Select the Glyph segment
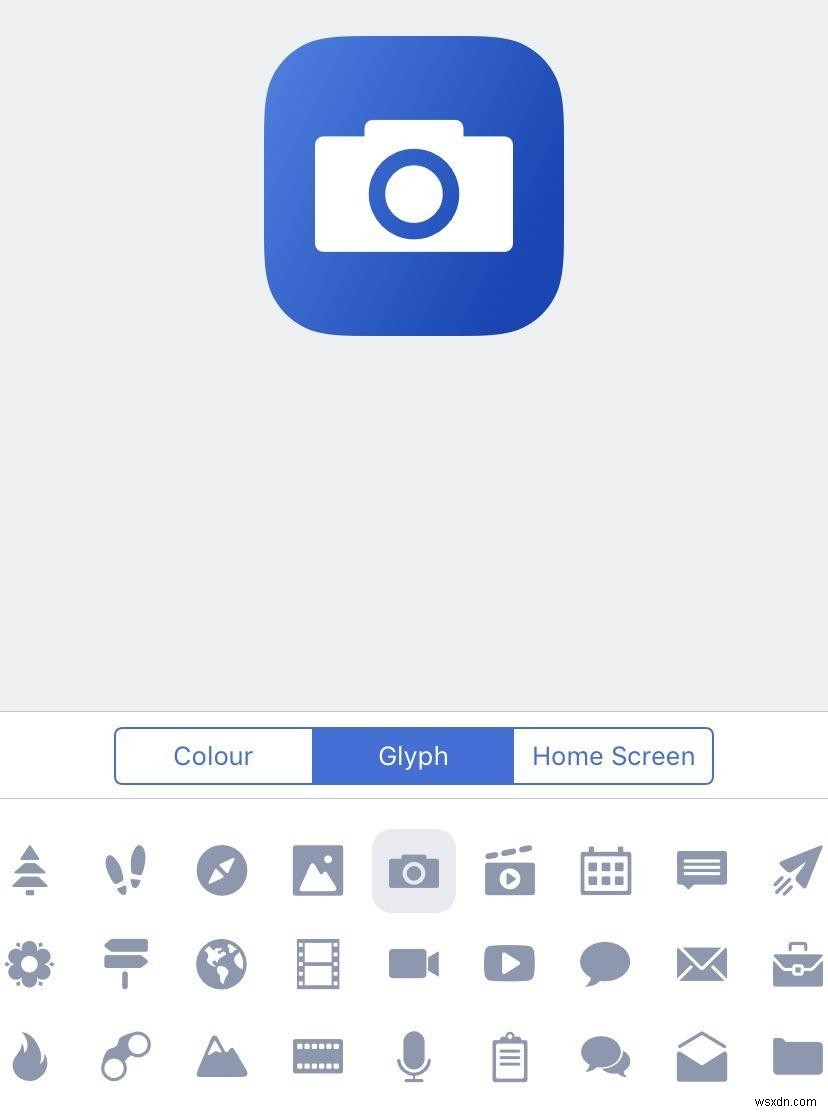 point(413,756)
